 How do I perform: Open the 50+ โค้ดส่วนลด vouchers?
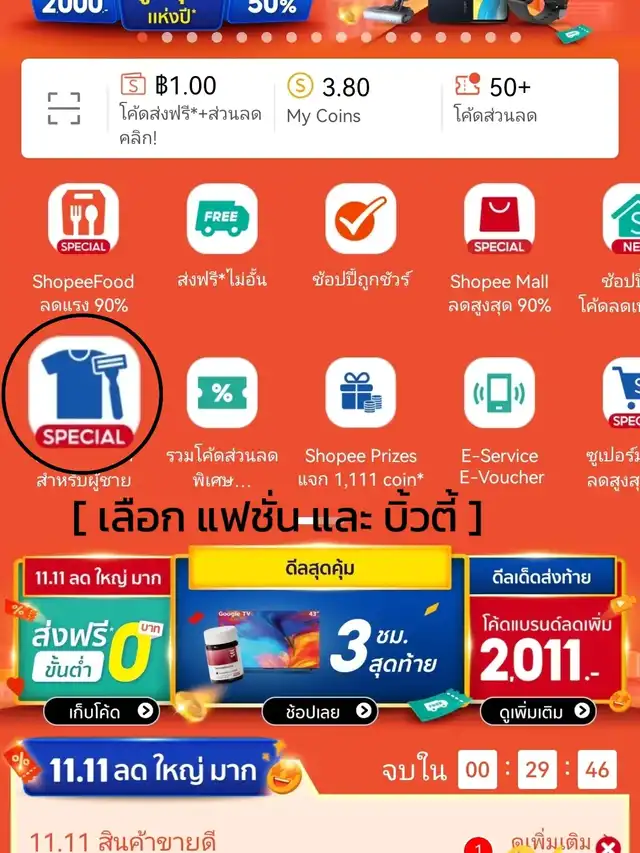495,100
